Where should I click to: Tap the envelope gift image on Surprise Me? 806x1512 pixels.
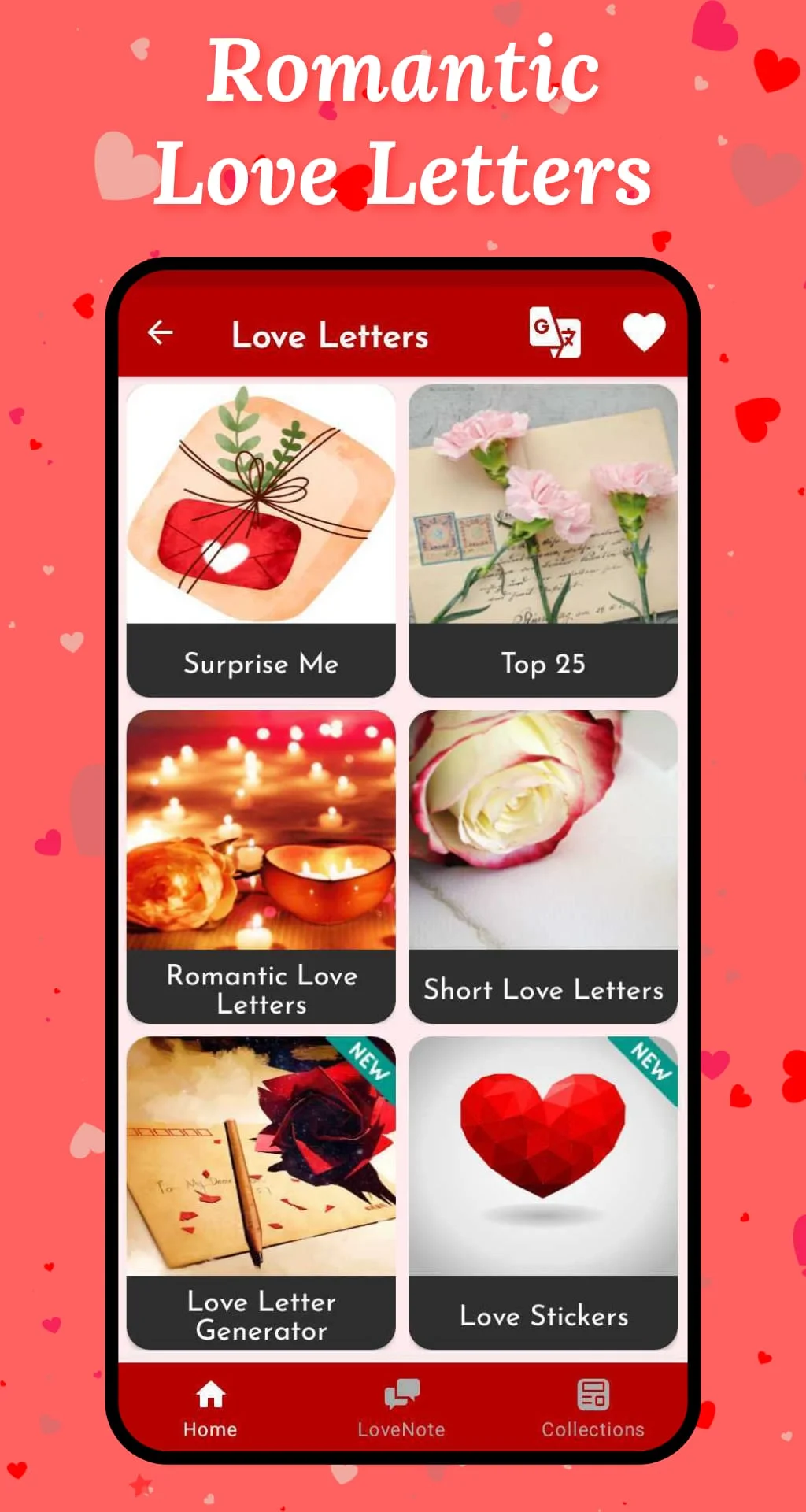click(261, 504)
